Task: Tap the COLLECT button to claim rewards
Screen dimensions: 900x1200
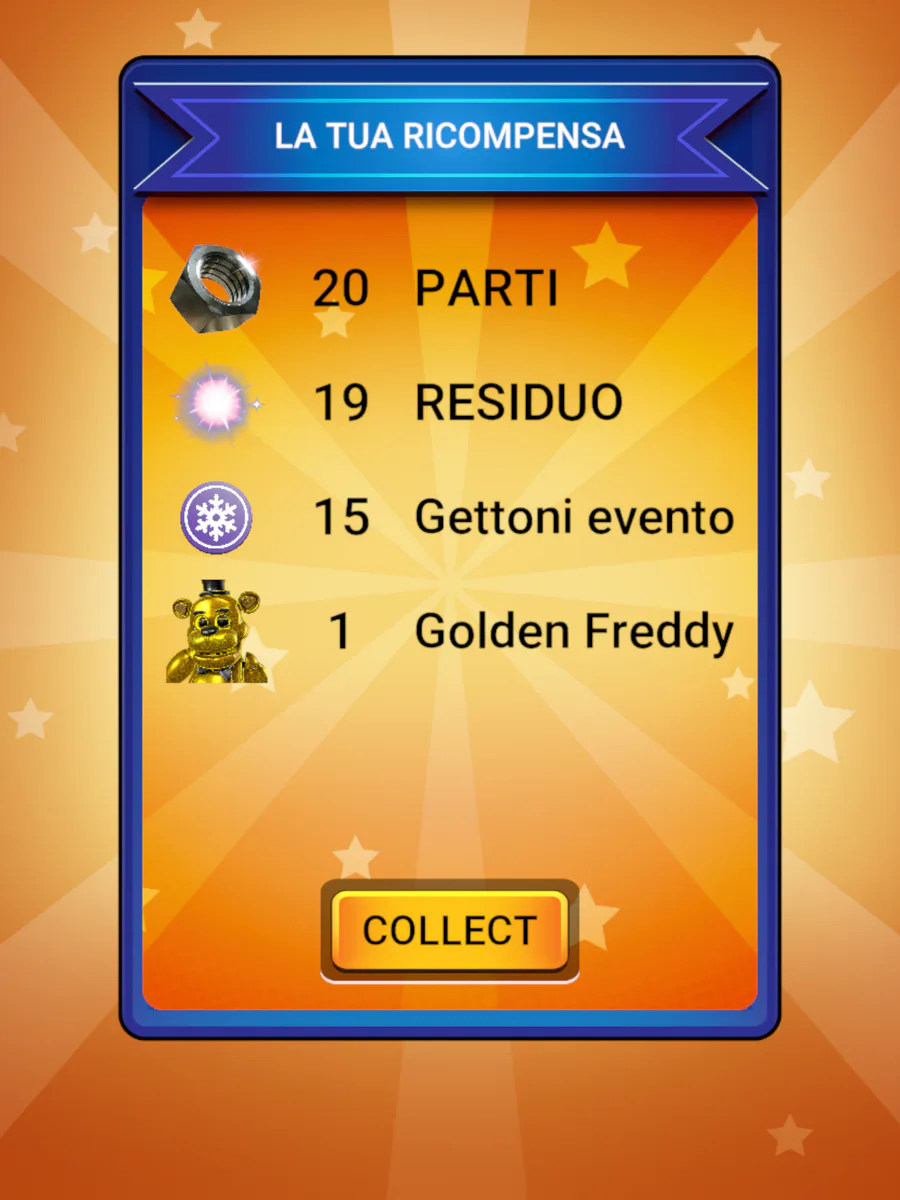Action: (450, 930)
